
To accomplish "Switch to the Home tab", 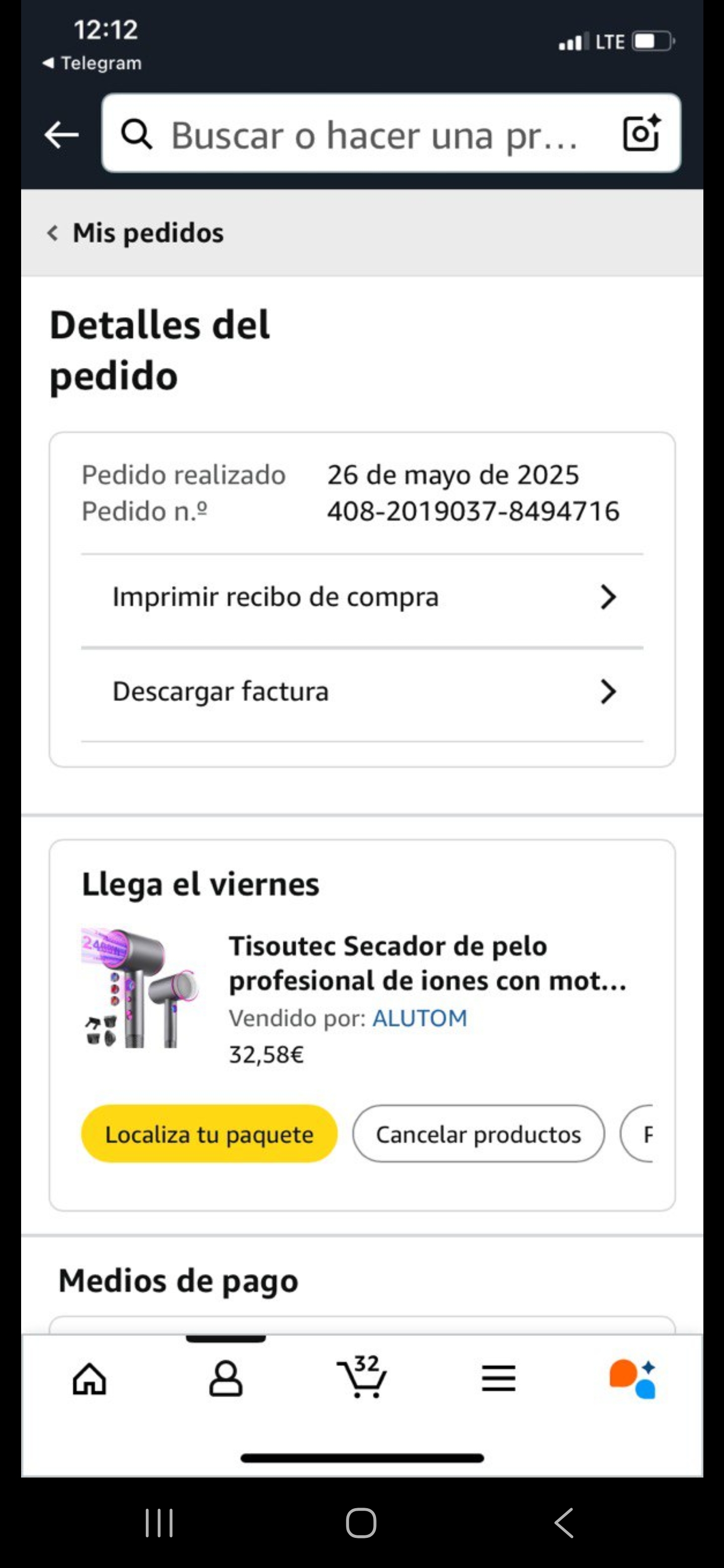I will click(89, 1379).
